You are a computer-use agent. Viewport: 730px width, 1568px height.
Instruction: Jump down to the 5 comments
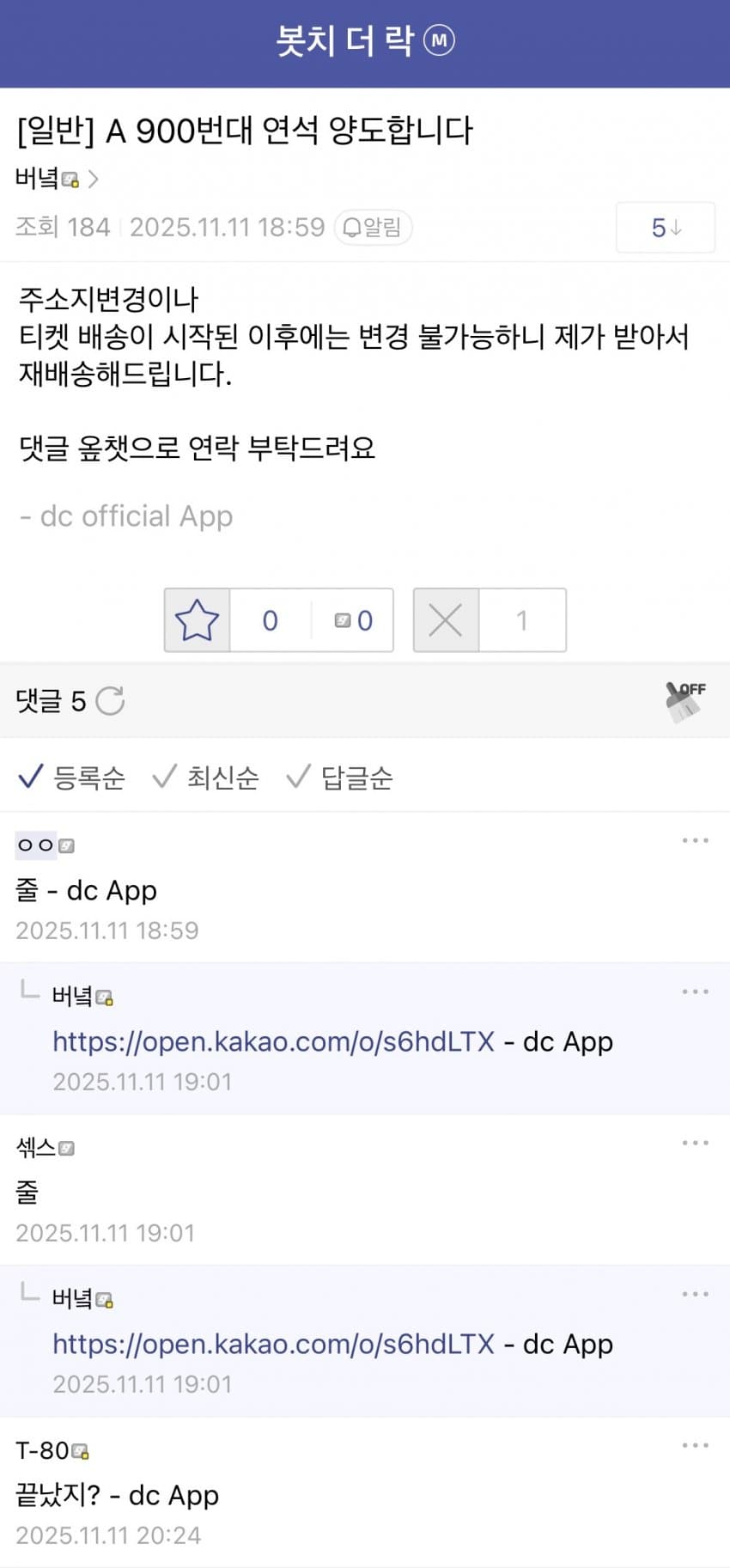[665, 228]
